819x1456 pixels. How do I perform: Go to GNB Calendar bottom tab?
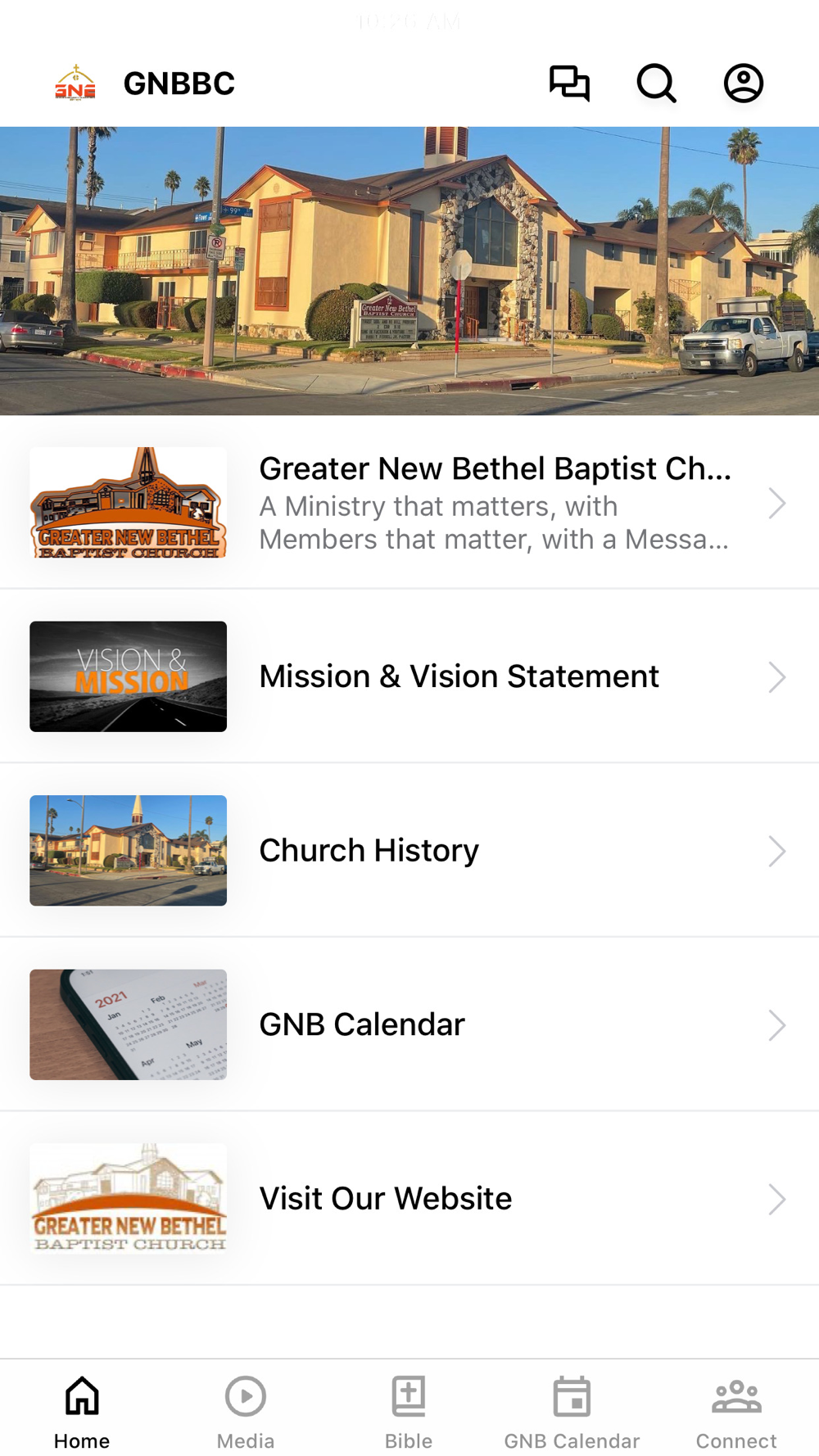click(572, 1411)
